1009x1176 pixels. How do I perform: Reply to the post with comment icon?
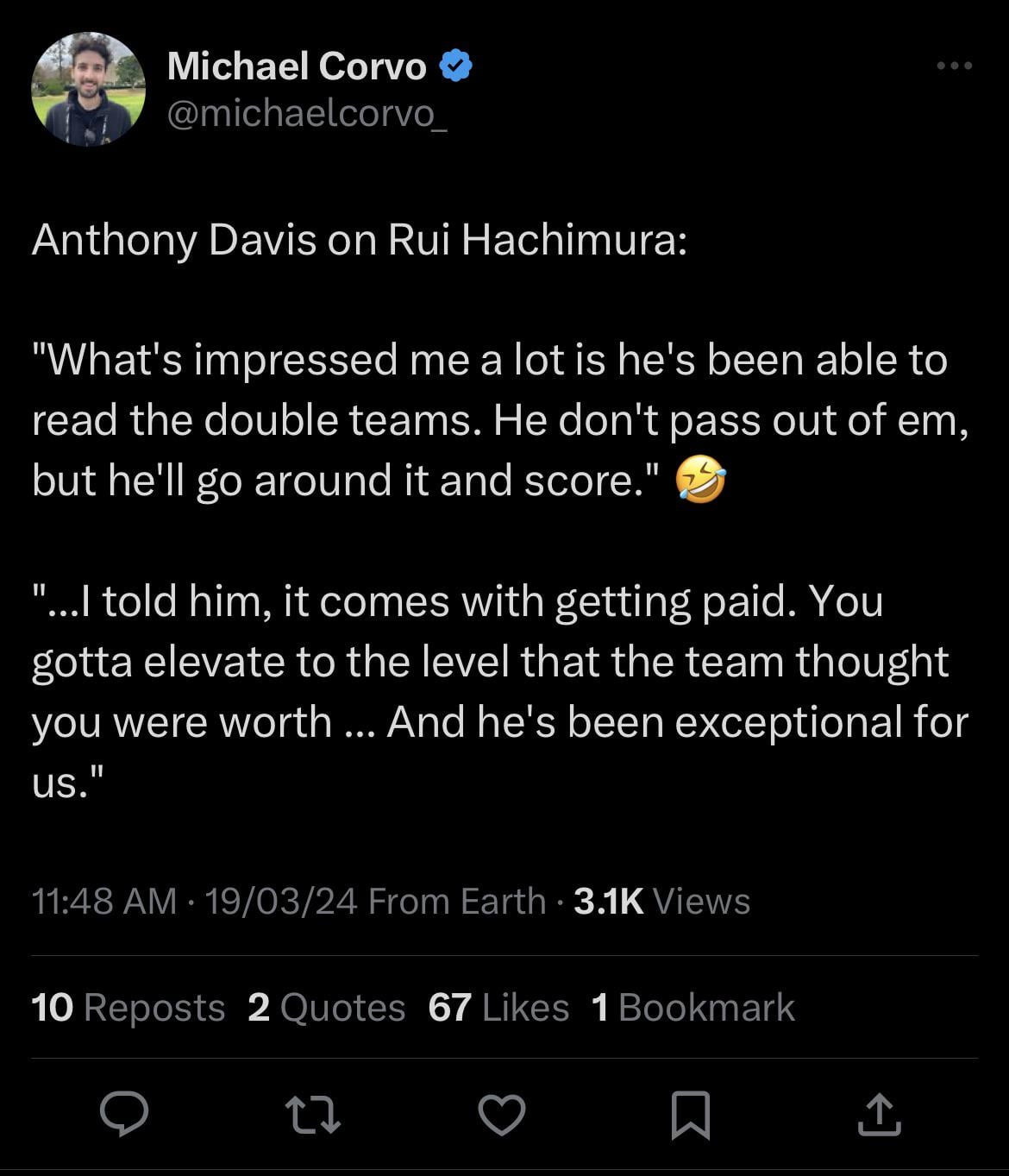tap(124, 1114)
